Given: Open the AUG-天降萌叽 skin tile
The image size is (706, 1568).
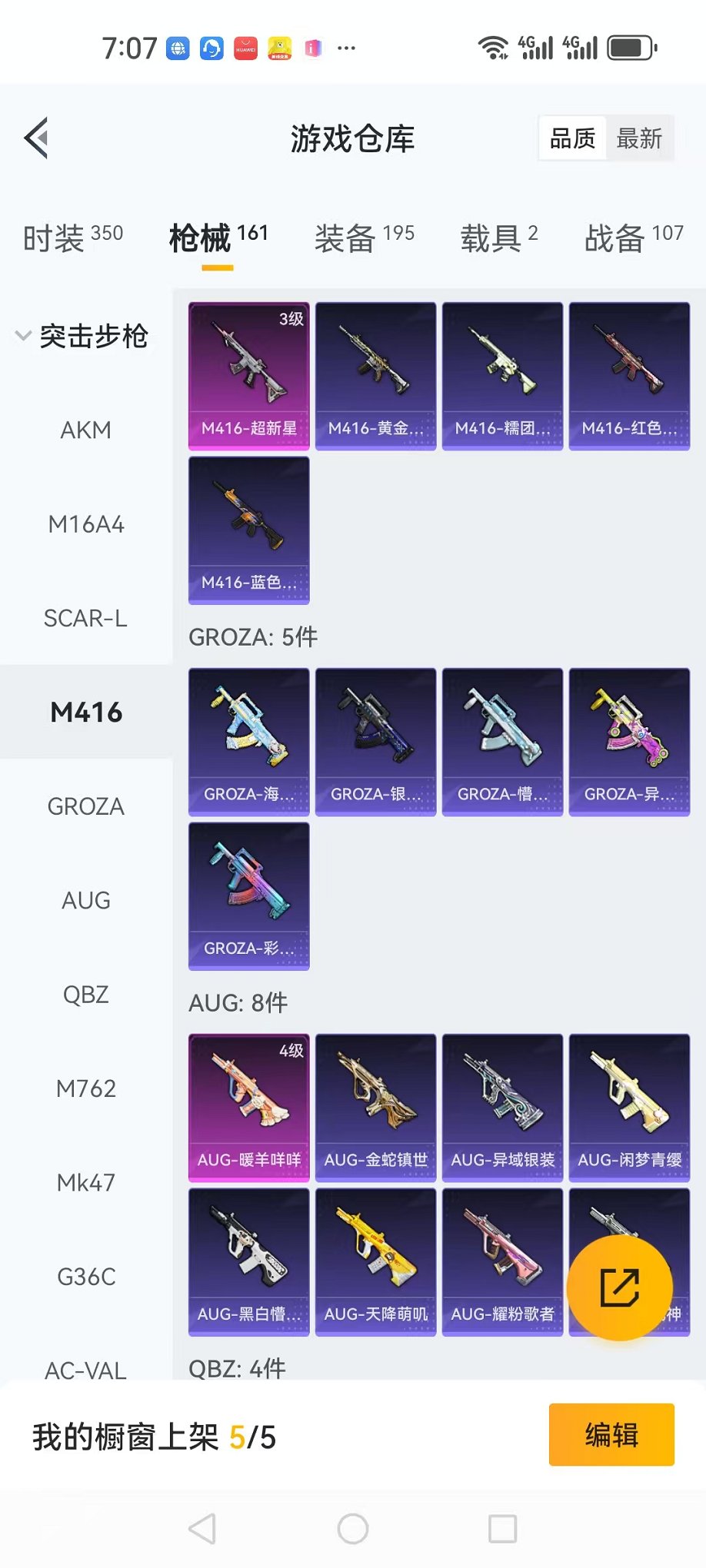Looking at the screenshot, I should tap(375, 1261).
